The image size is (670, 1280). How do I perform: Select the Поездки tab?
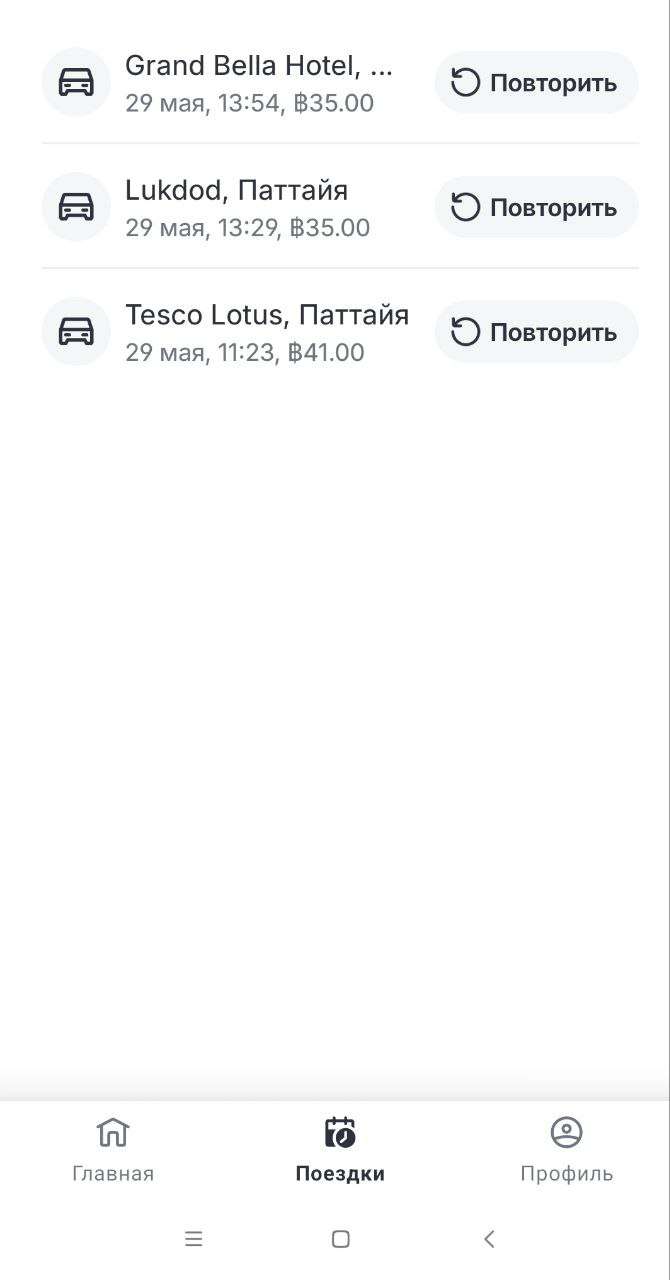pos(340,1150)
